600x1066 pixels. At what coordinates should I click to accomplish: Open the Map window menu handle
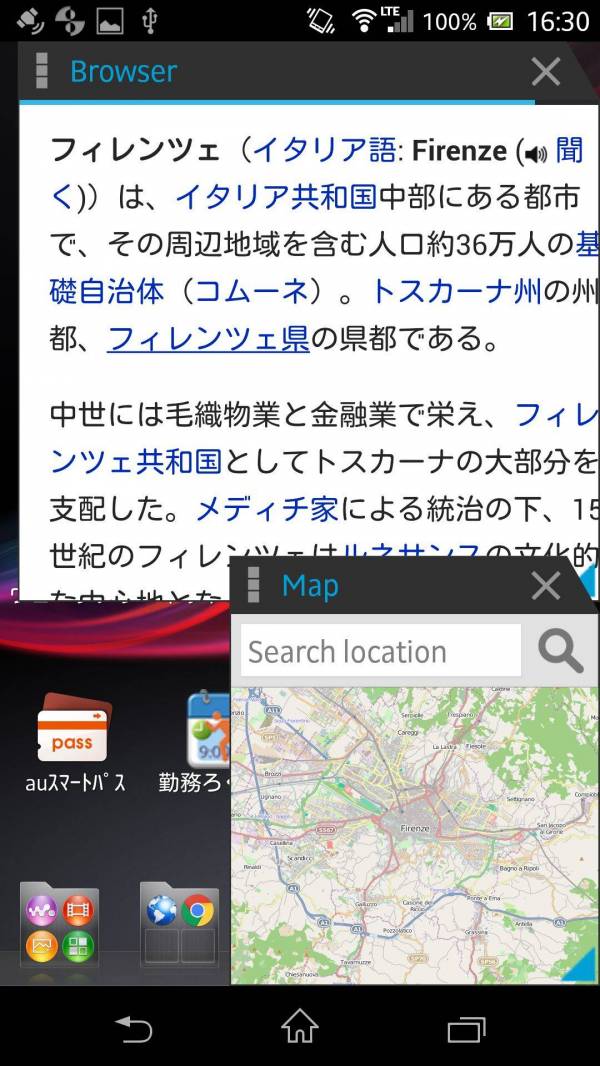[x=253, y=585]
